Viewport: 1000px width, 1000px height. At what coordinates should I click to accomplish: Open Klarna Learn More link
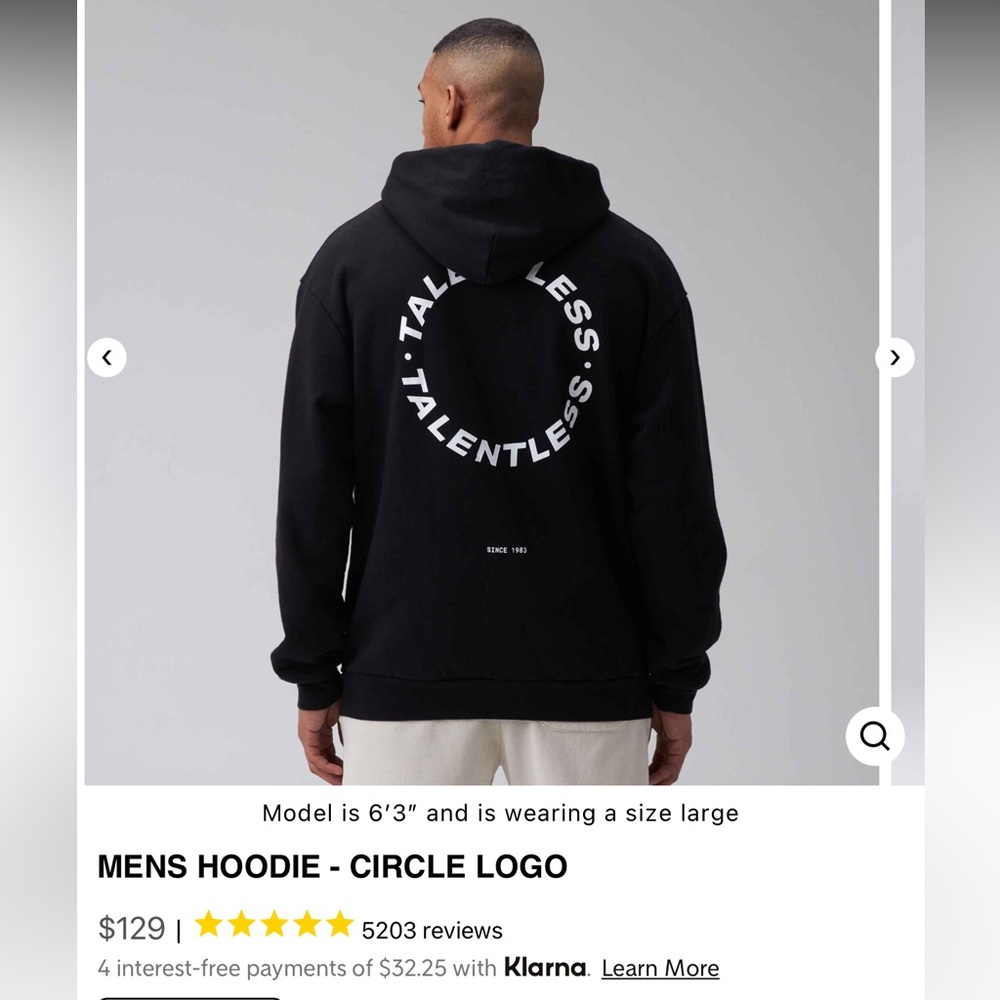[660, 968]
